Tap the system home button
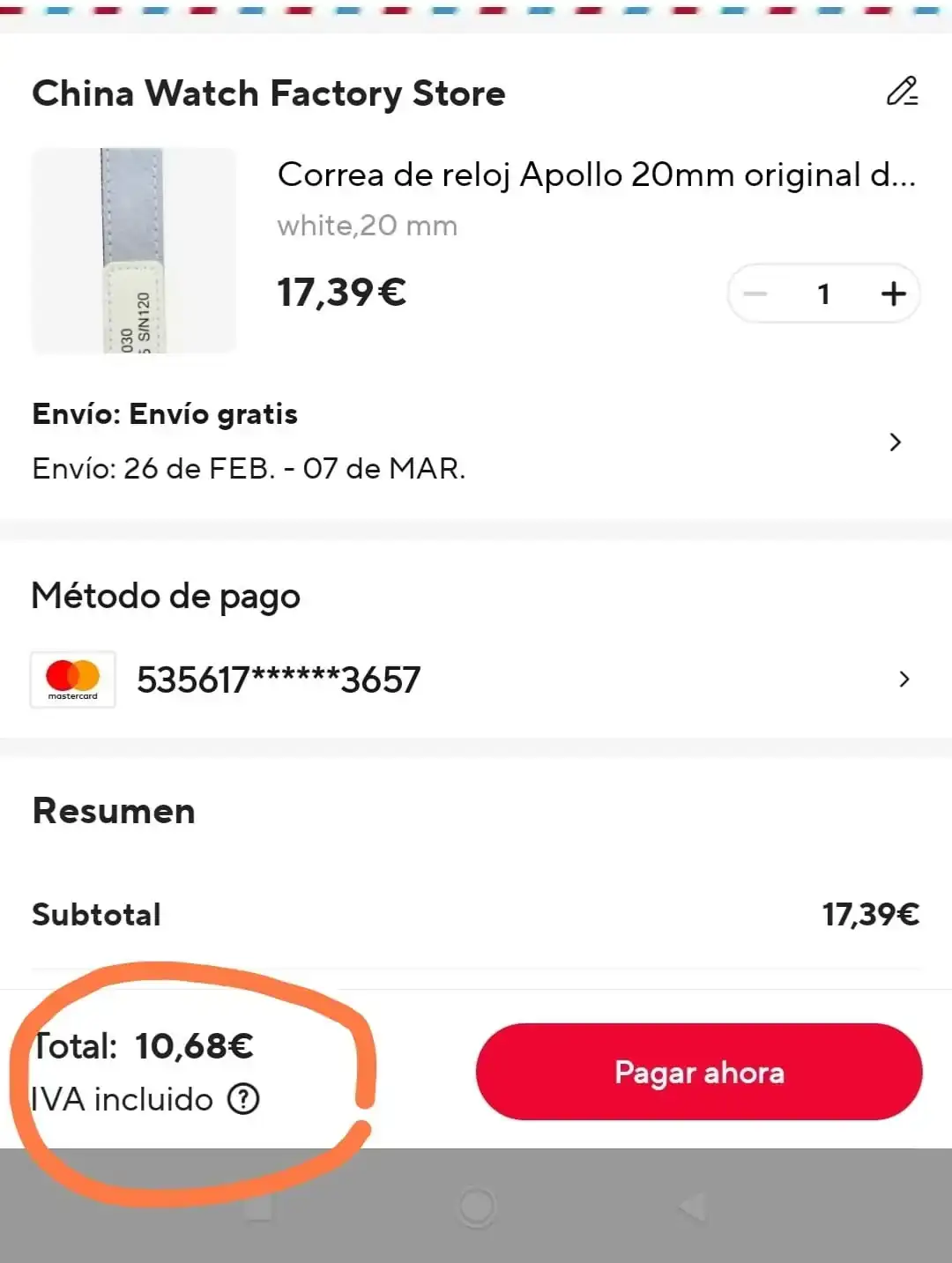The height and width of the screenshot is (1263, 952). [477, 1207]
